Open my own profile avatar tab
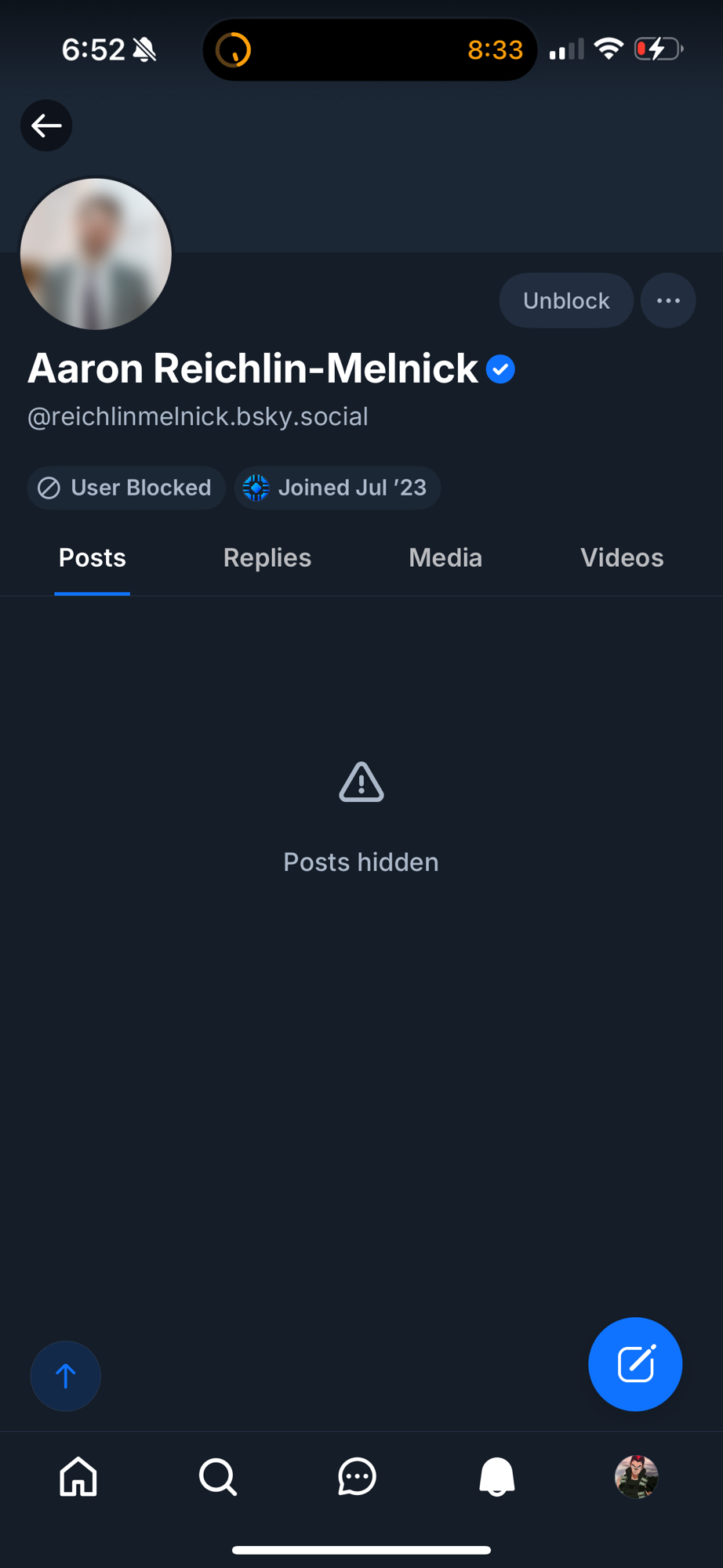Screen dimensions: 723x1568 pos(636,1477)
